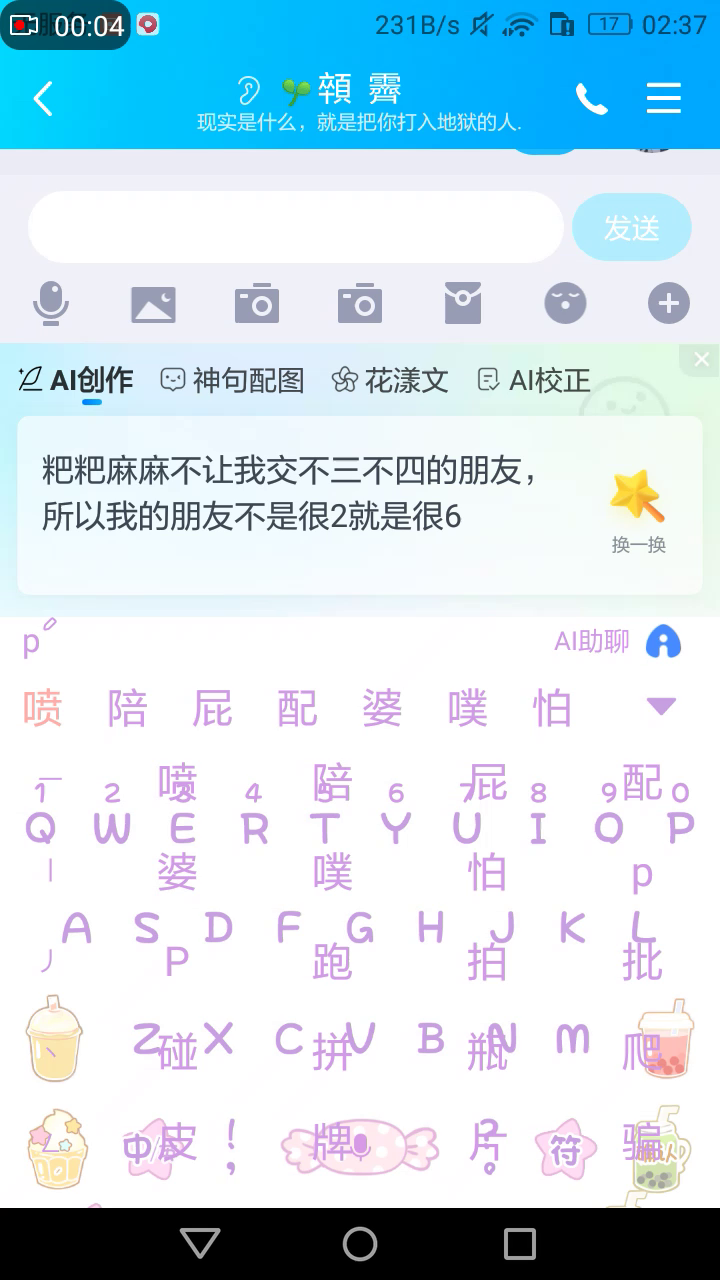Open the chat settings menu
Image resolution: width=720 pixels, height=1280 pixels.
click(x=664, y=99)
